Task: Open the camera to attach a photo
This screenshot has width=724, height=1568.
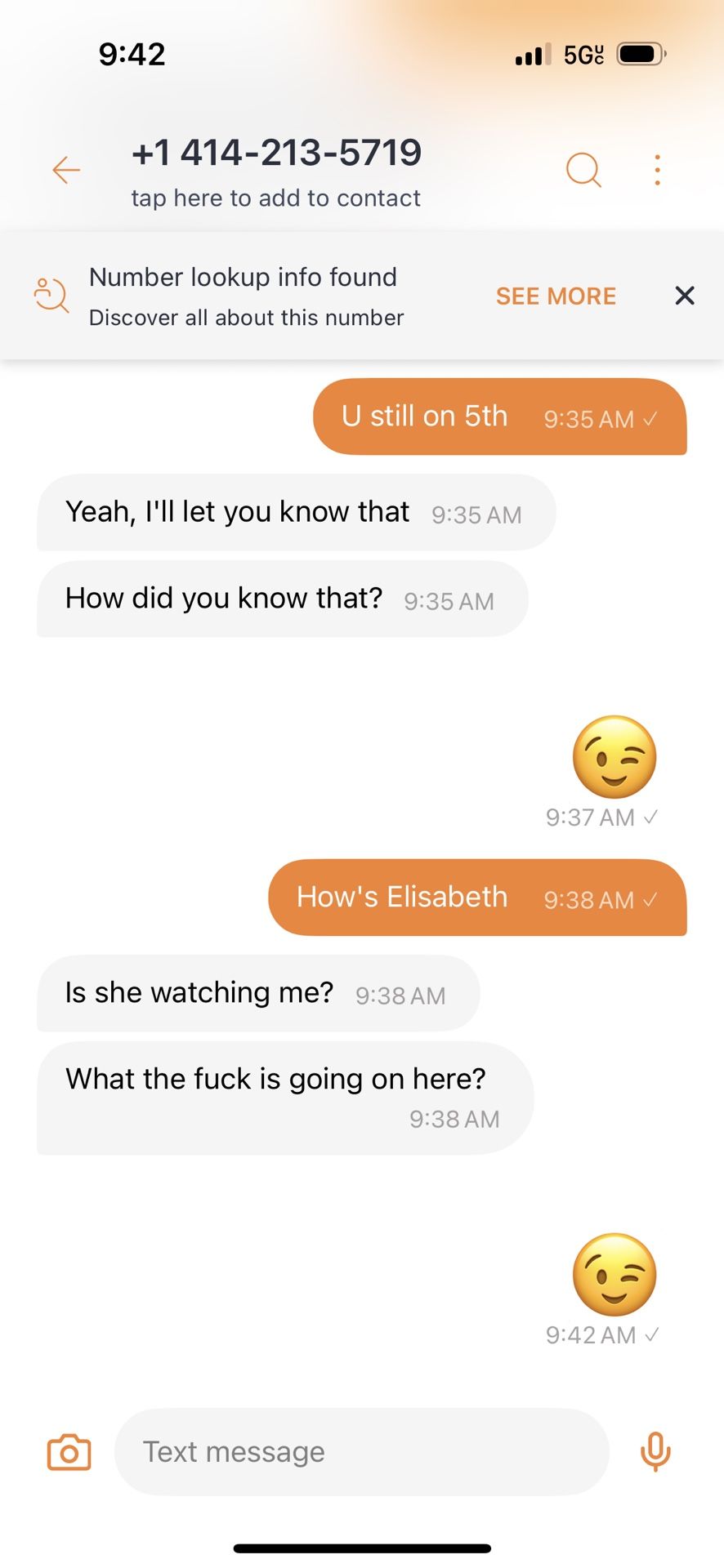Action: (69, 1453)
